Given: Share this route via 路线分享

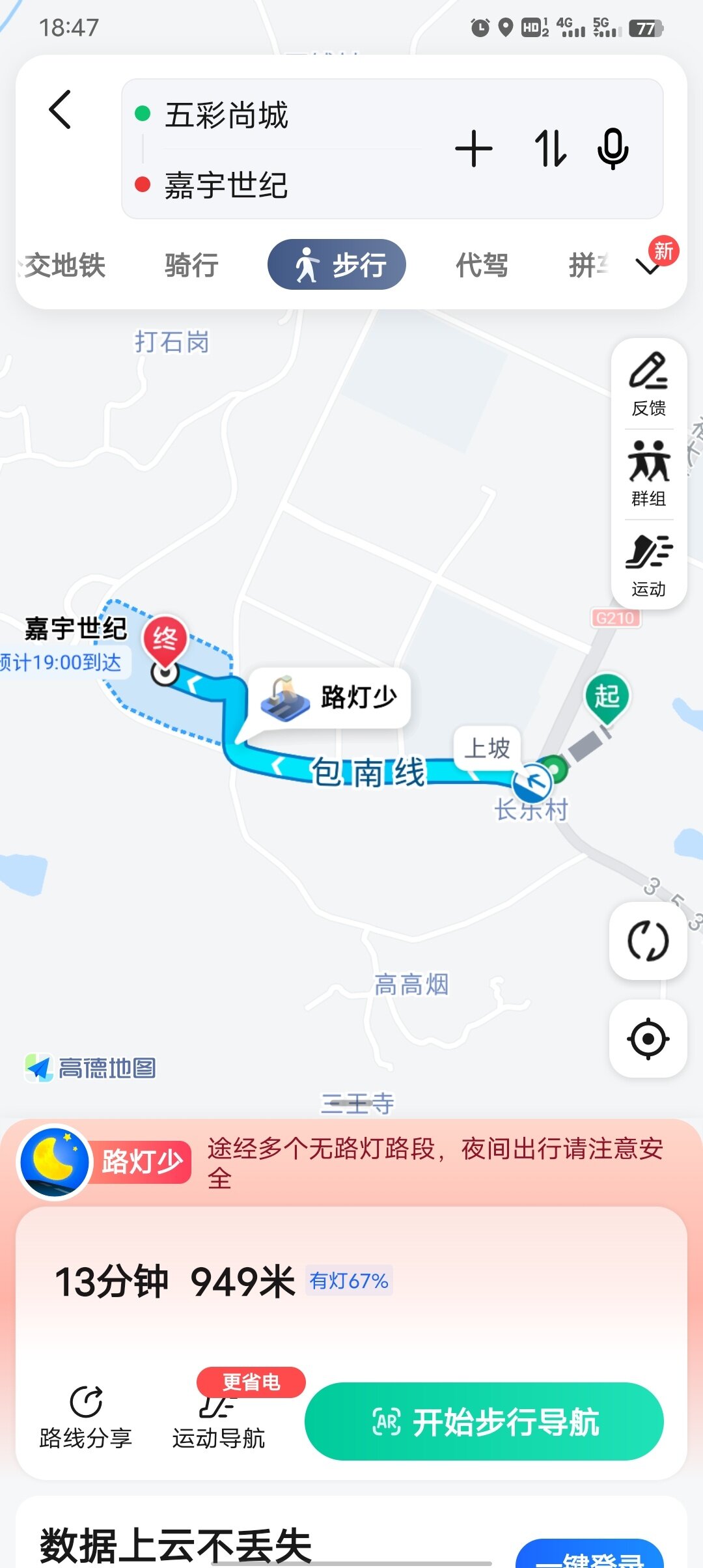Looking at the screenshot, I should tap(86, 1416).
